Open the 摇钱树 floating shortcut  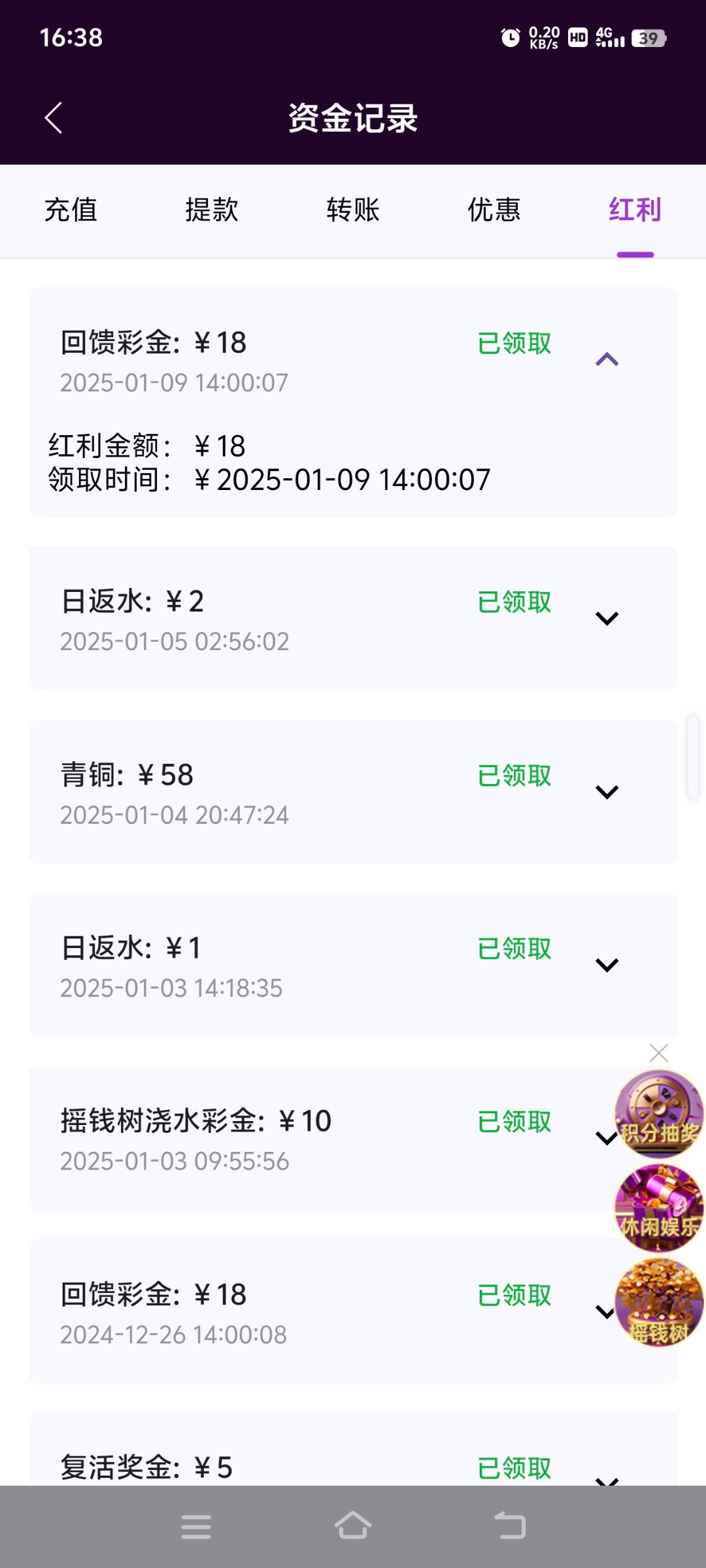tap(659, 1302)
